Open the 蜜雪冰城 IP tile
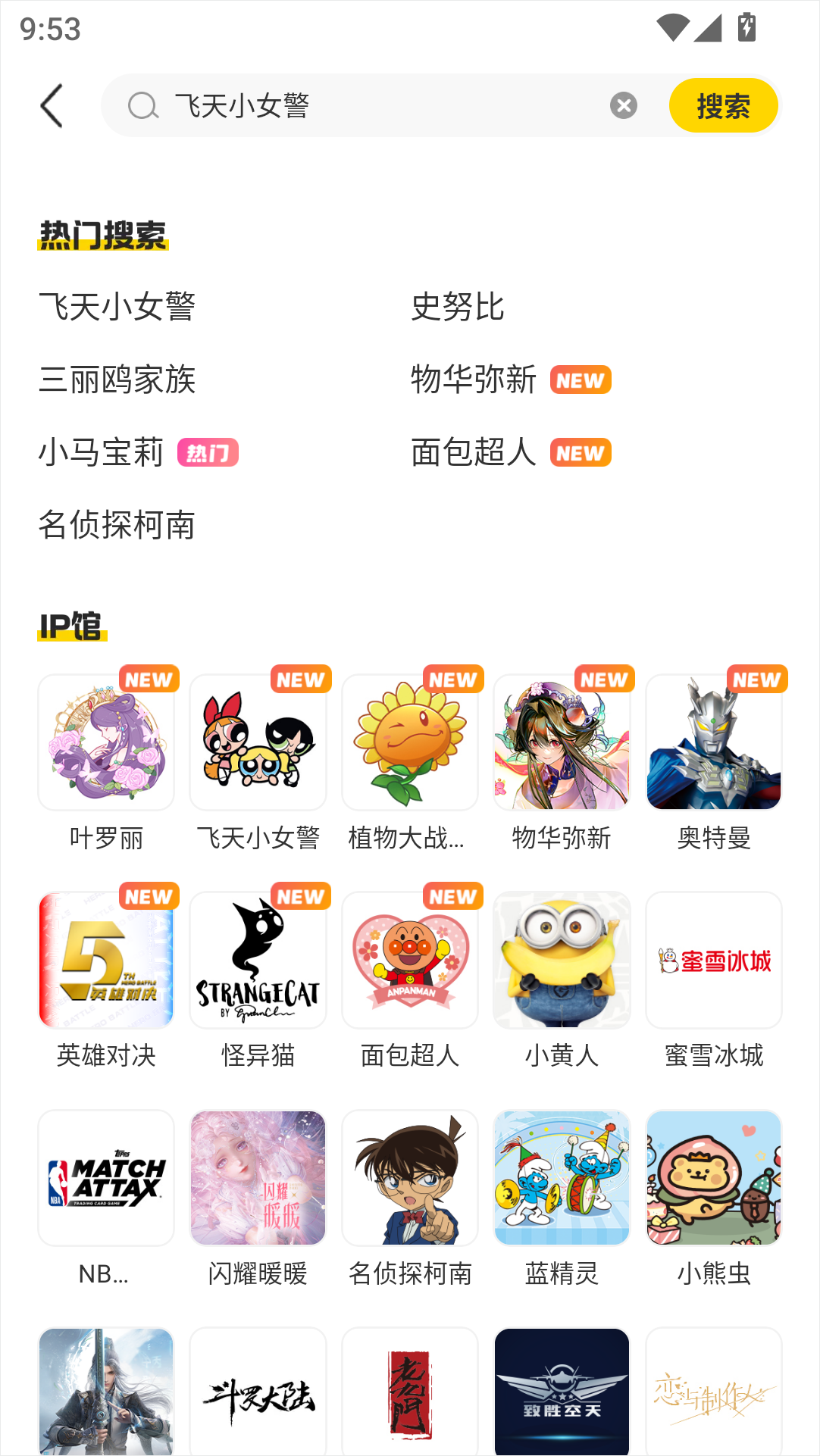Screen dimensions: 820x1456 pyautogui.click(x=714, y=961)
